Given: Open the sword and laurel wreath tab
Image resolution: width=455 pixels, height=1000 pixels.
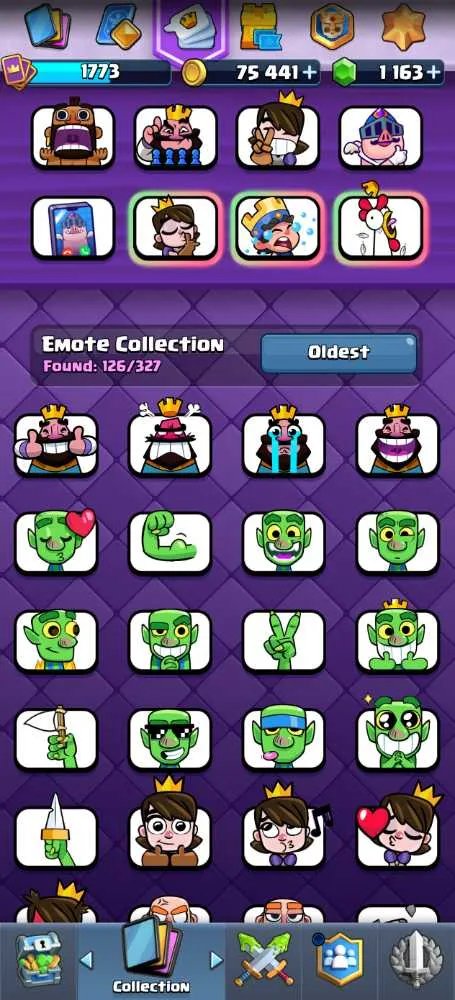Looking at the screenshot, I should pyautogui.click(x=416, y=959).
